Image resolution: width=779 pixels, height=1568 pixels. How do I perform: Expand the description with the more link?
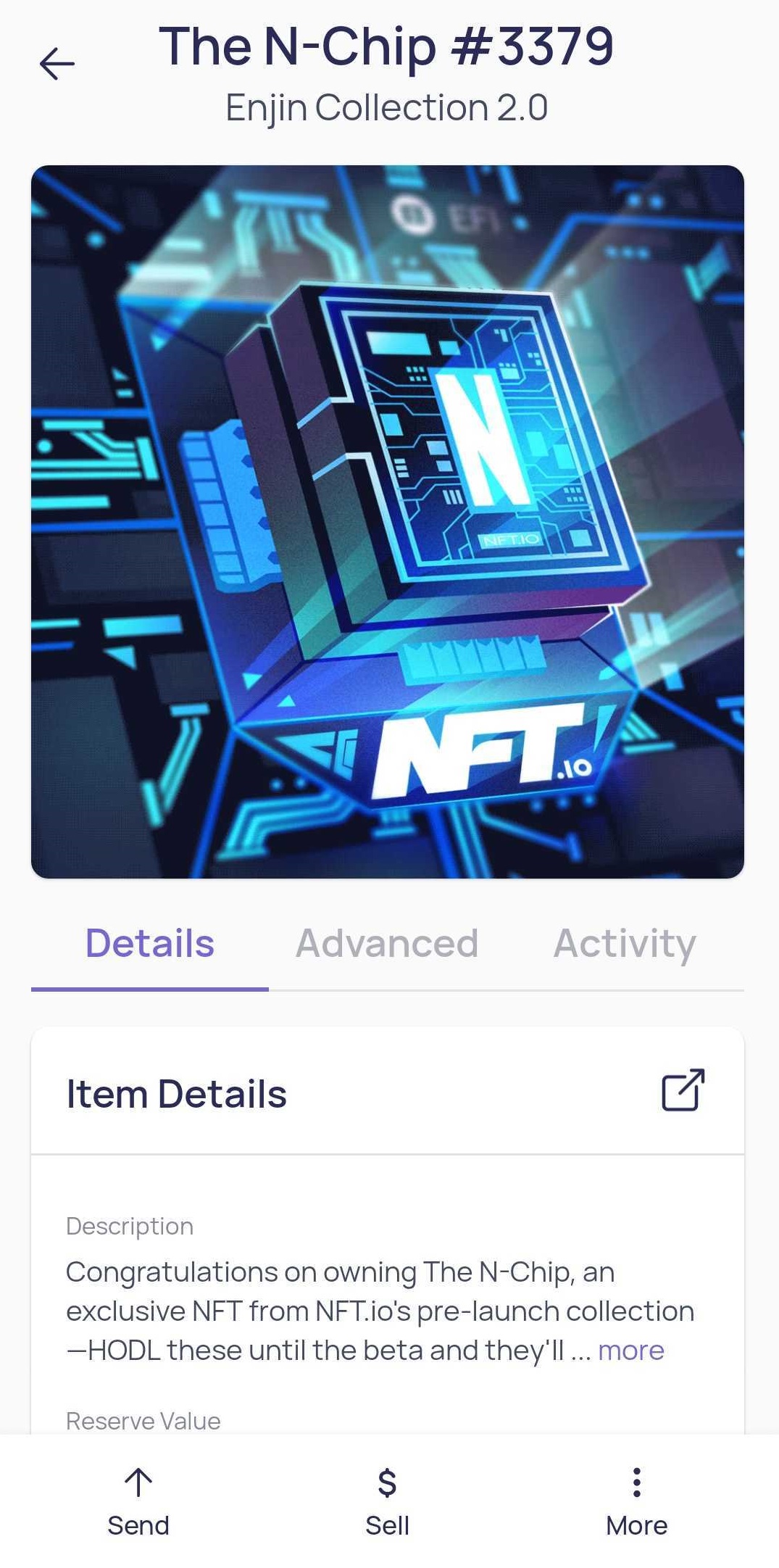click(x=630, y=1351)
